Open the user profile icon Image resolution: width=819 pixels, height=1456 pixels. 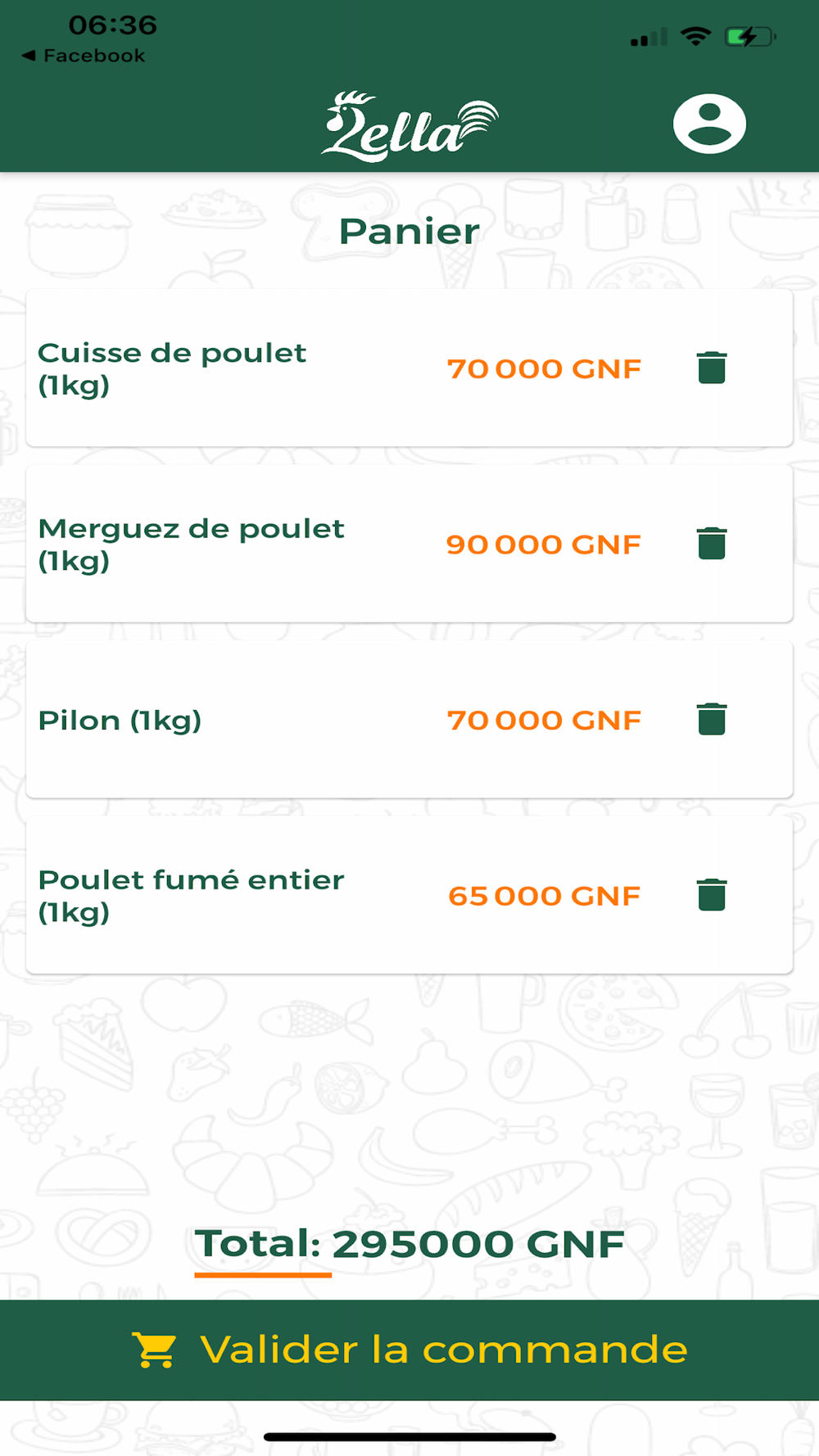(709, 124)
